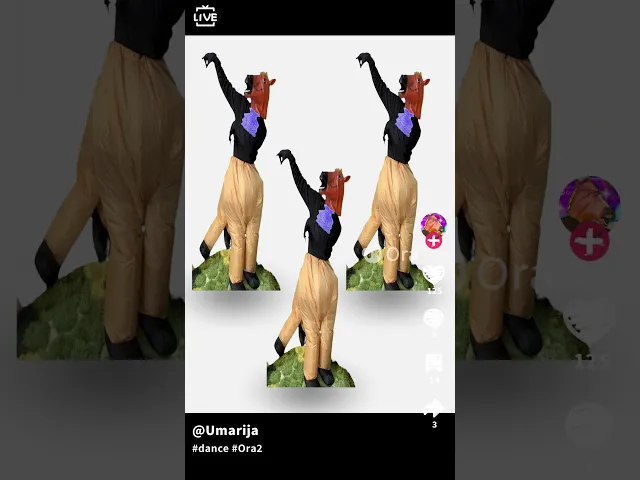The image size is (640, 480).
Task: Share the video with the arrow icon
Action: [433, 407]
